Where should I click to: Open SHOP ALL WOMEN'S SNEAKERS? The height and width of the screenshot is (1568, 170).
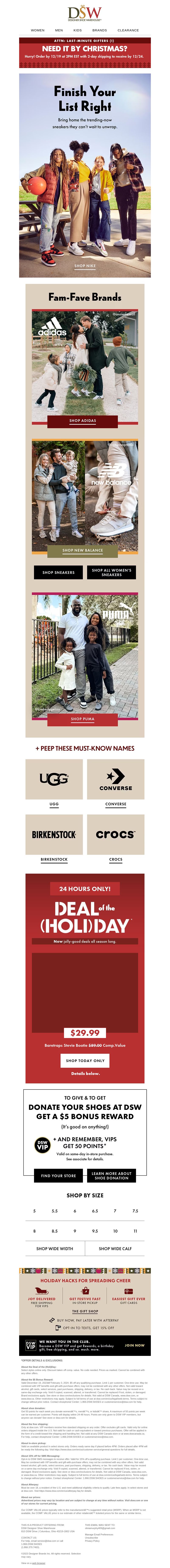[x=111, y=572]
